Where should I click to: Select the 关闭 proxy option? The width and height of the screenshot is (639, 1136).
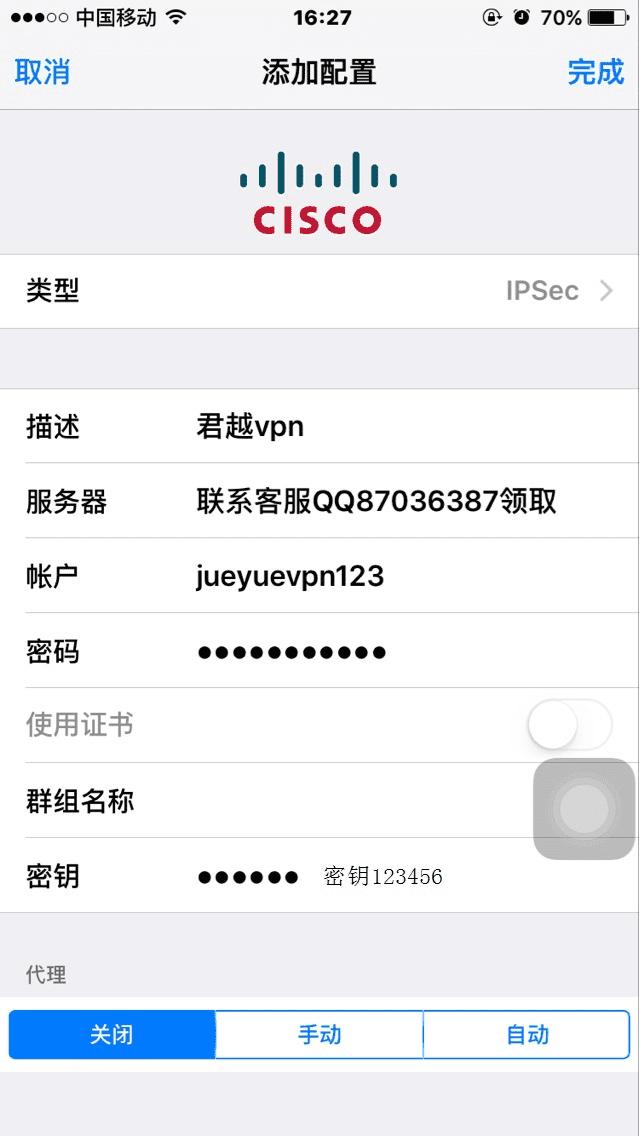(x=111, y=1034)
